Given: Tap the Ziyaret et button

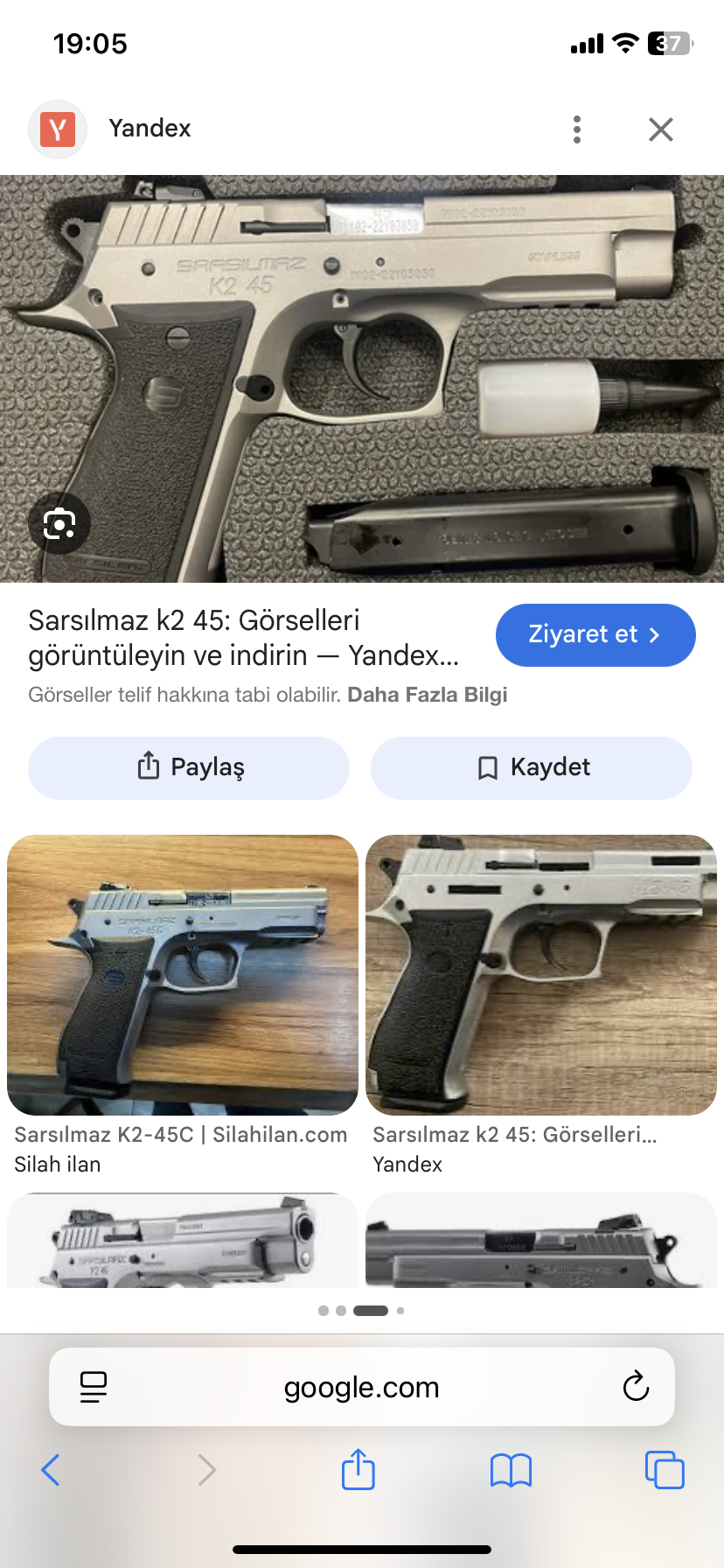Looking at the screenshot, I should click(x=595, y=634).
